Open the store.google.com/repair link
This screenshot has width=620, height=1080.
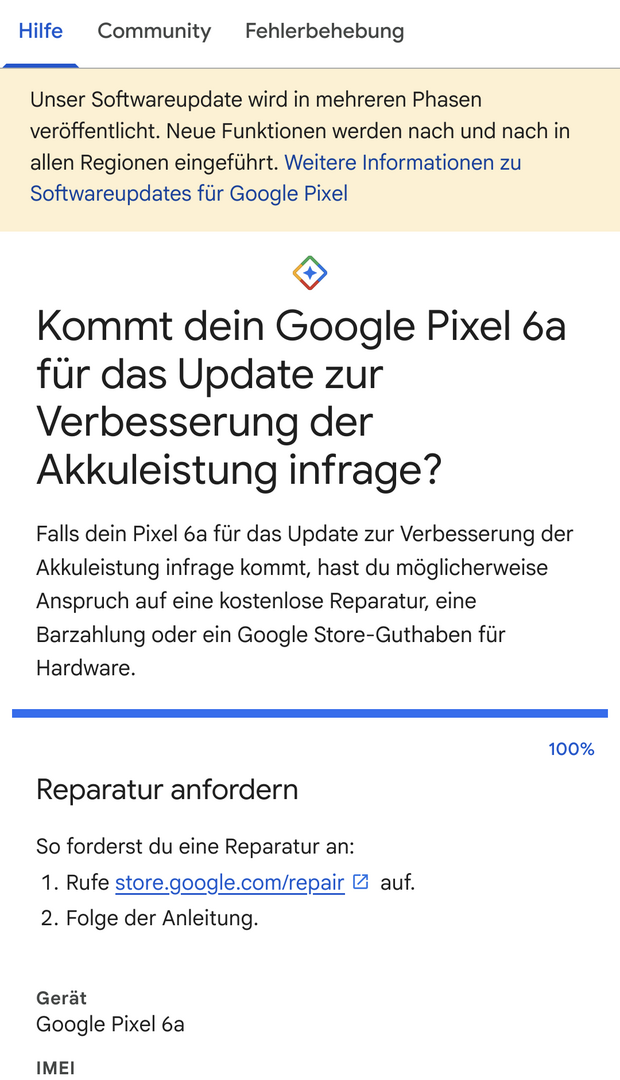click(230, 883)
